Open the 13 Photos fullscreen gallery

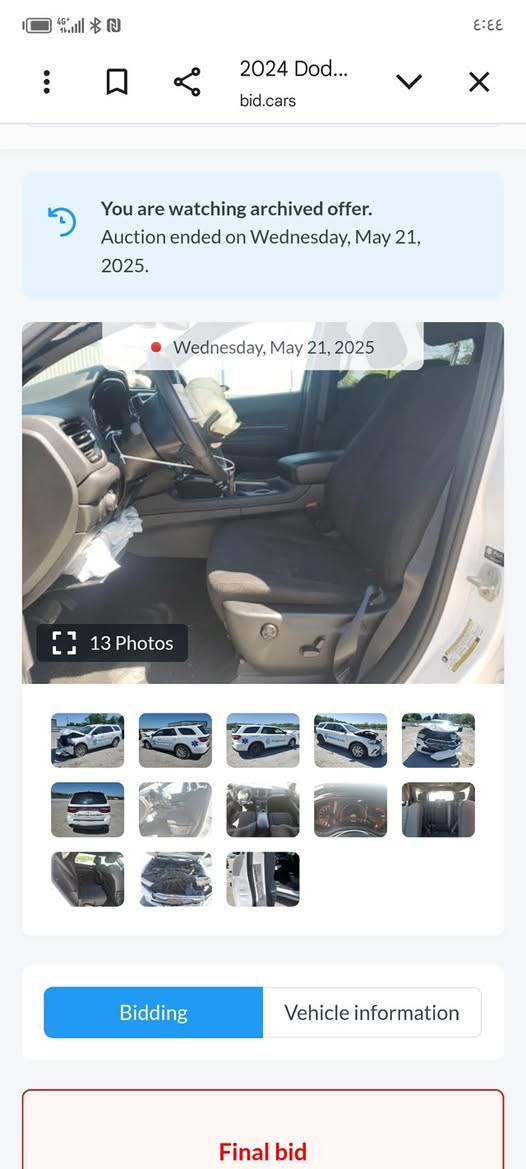click(x=113, y=643)
